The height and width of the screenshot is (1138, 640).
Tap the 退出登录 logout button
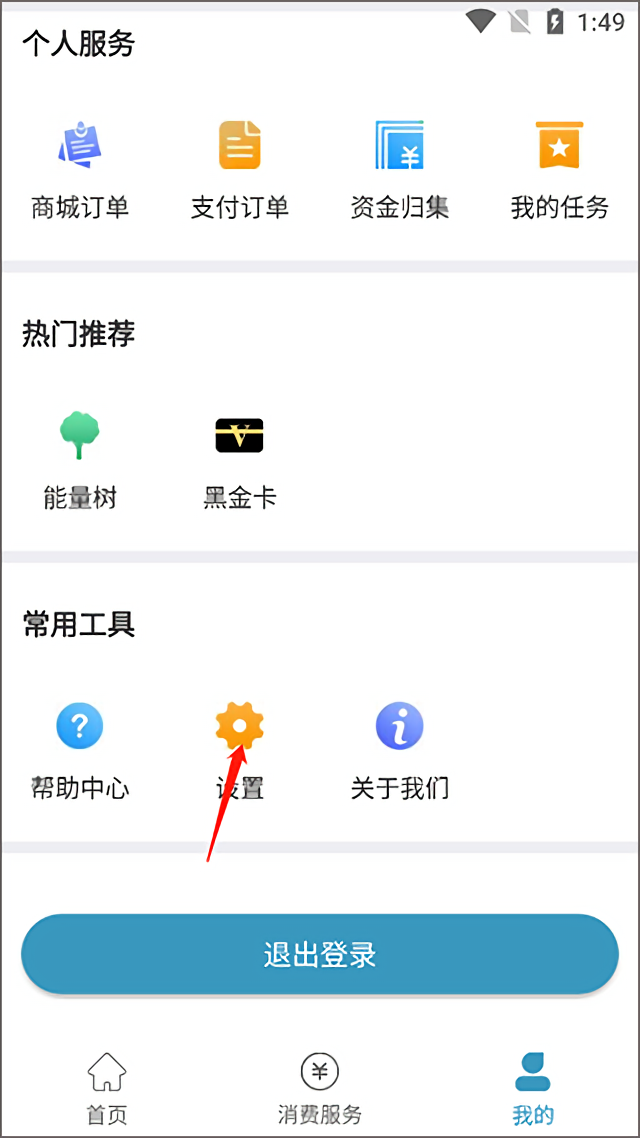click(320, 954)
